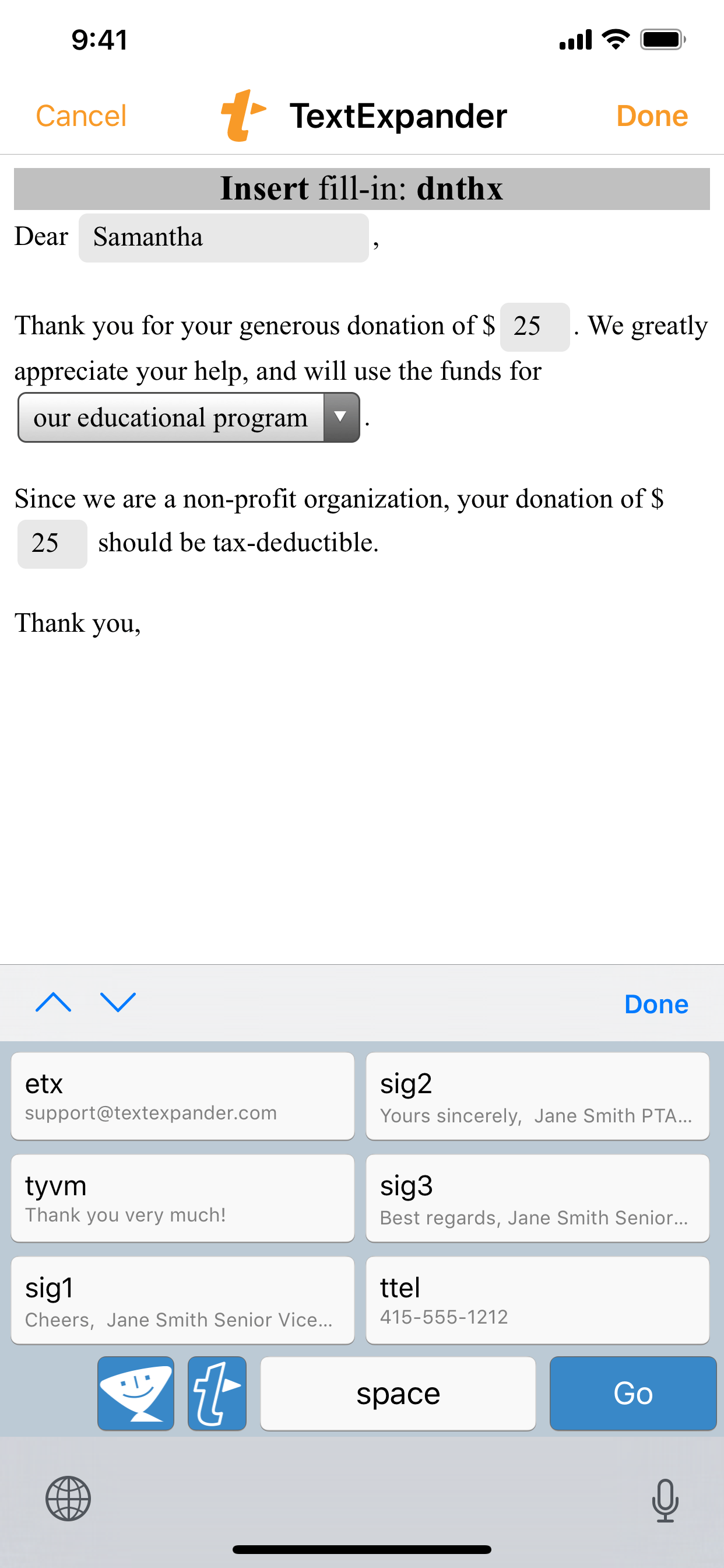Open the 'our educational program' dropdown

point(189,418)
